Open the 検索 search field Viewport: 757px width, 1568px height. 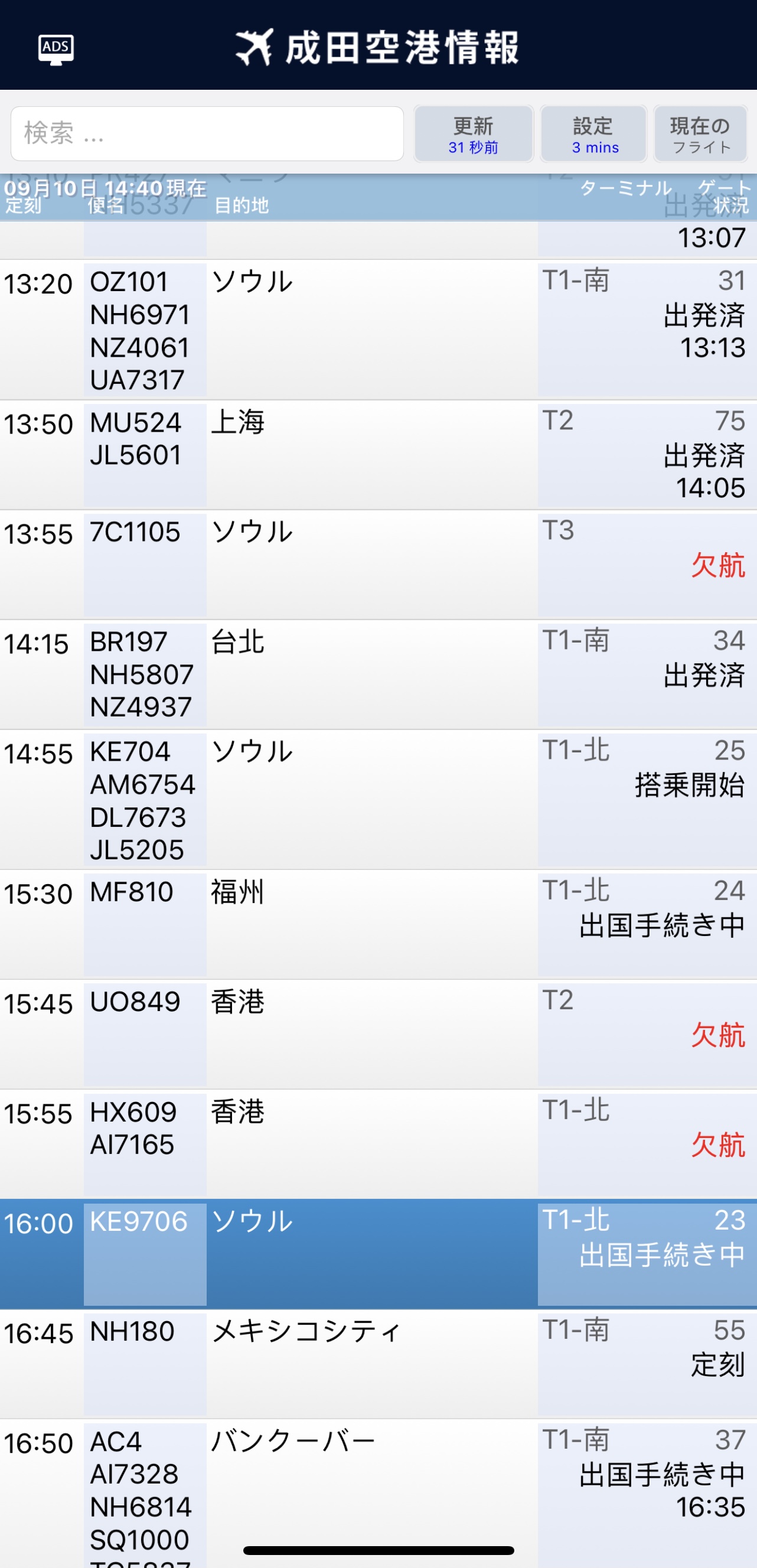[x=207, y=134]
